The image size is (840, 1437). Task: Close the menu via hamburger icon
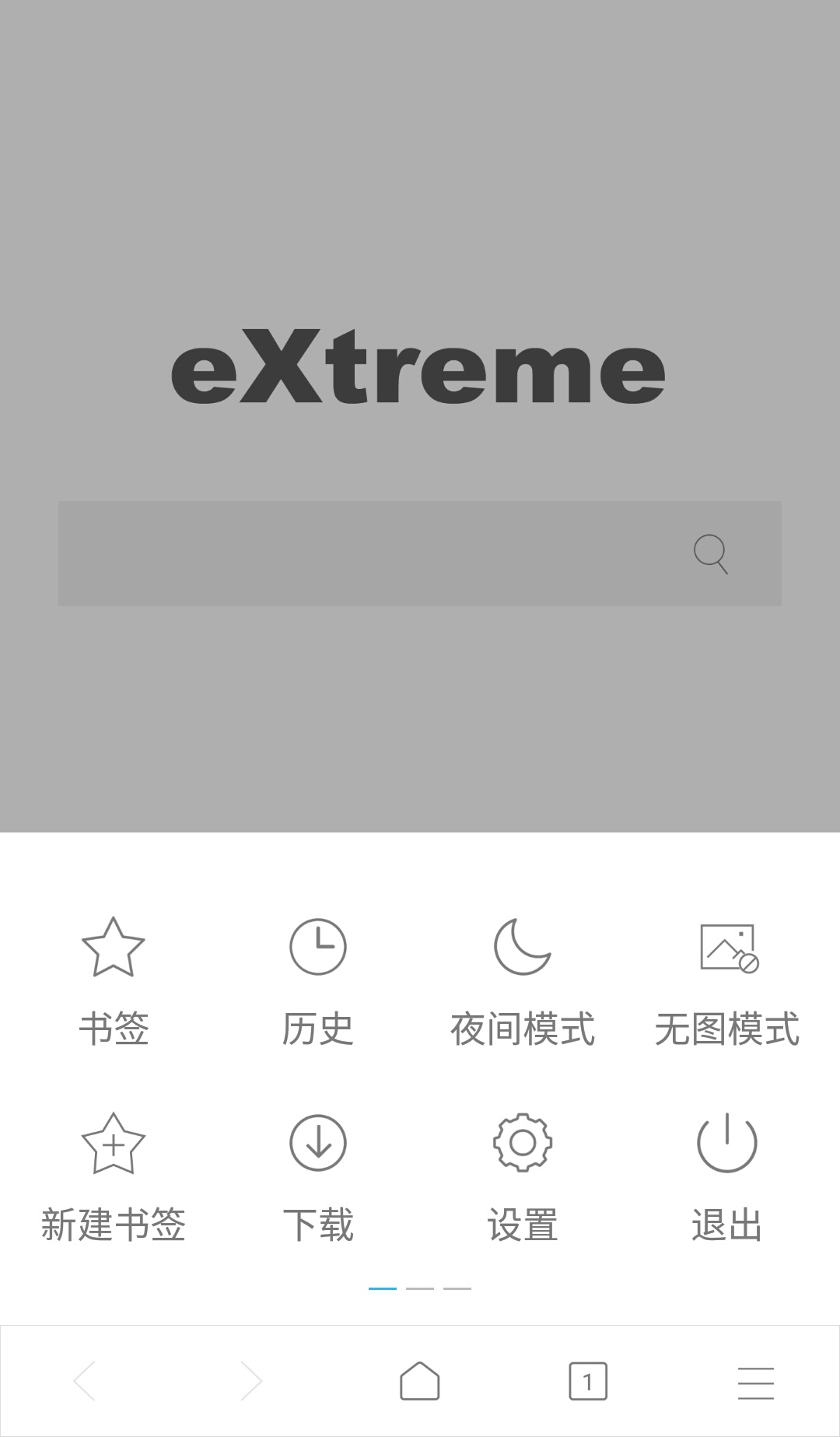(x=755, y=1382)
